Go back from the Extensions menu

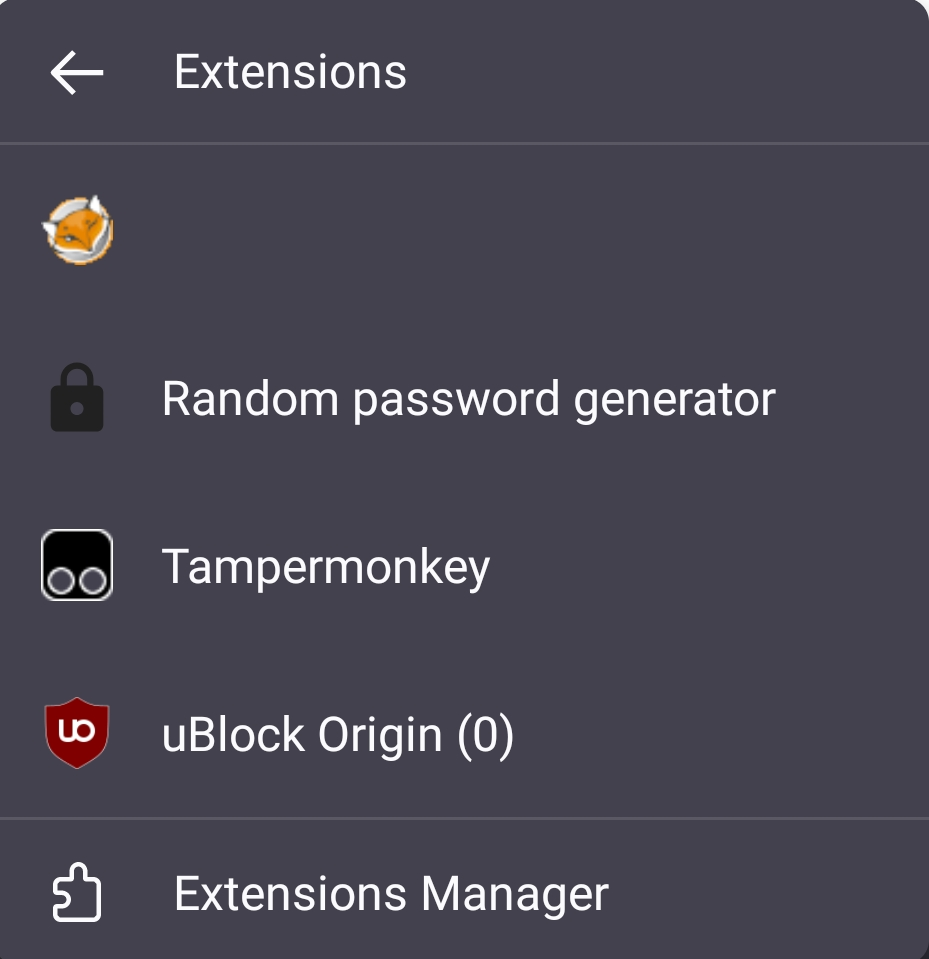point(77,73)
